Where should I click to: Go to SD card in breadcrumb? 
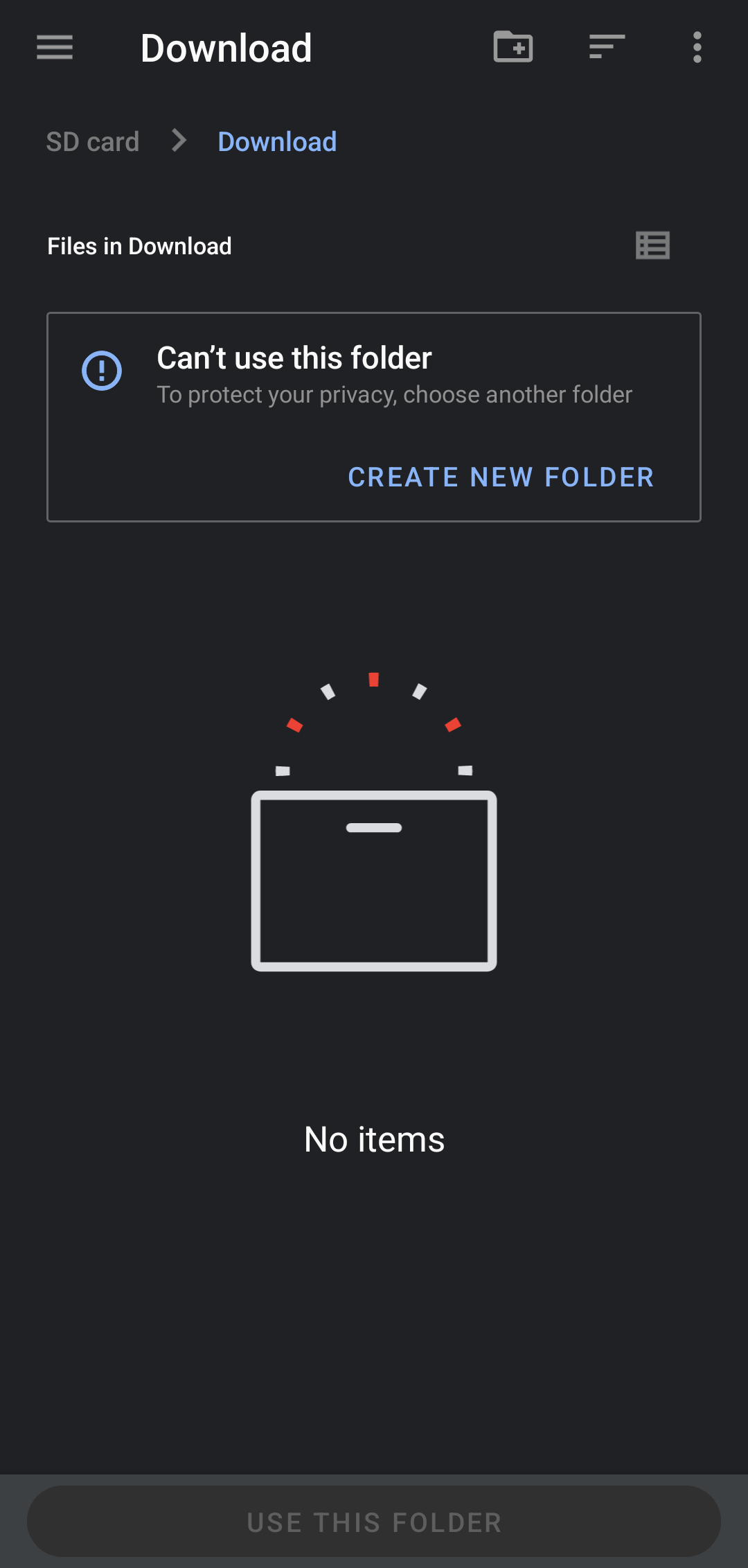tap(93, 142)
